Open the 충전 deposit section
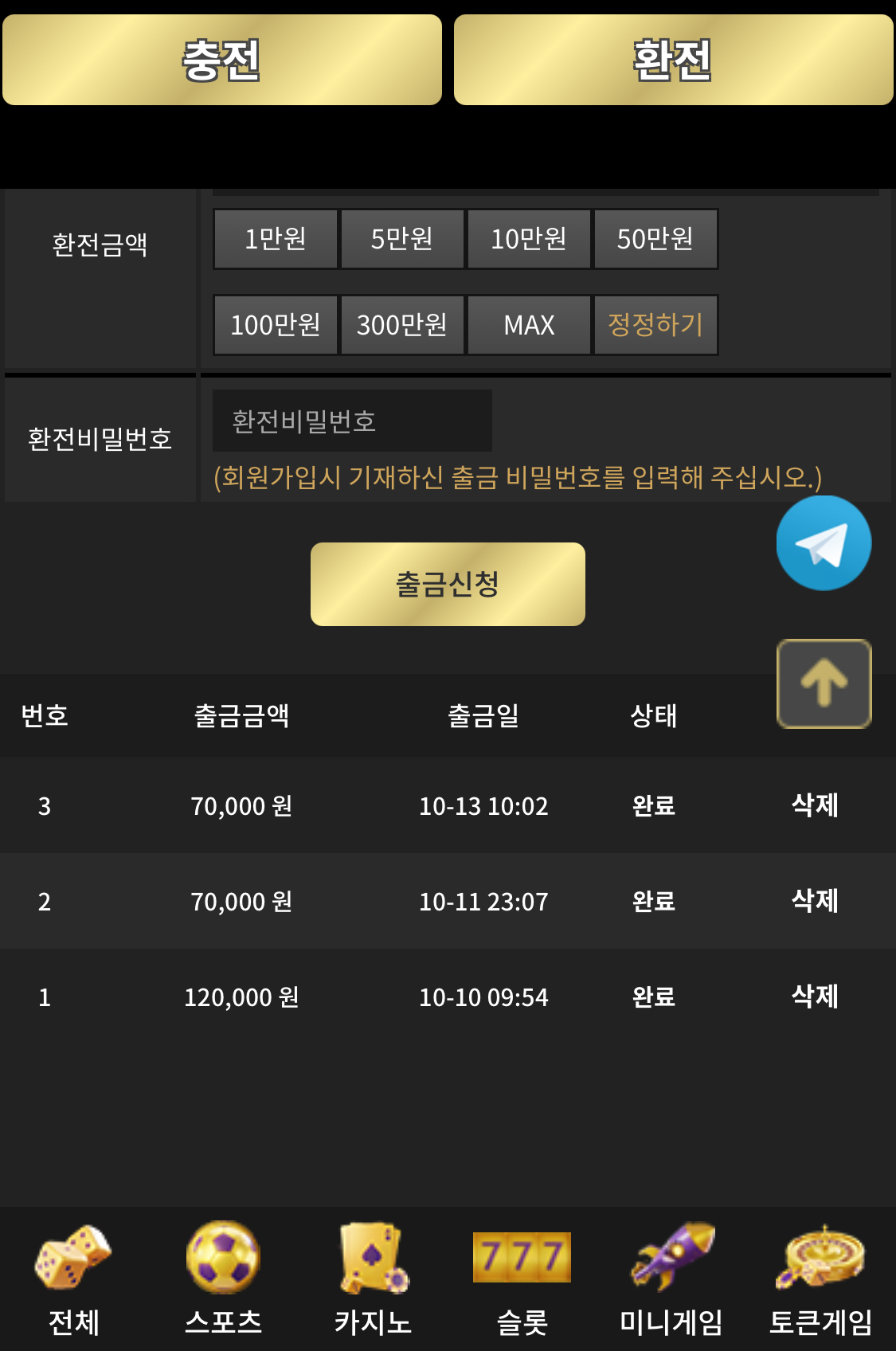Screen dimensions: 896x1351 coord(222,60)
